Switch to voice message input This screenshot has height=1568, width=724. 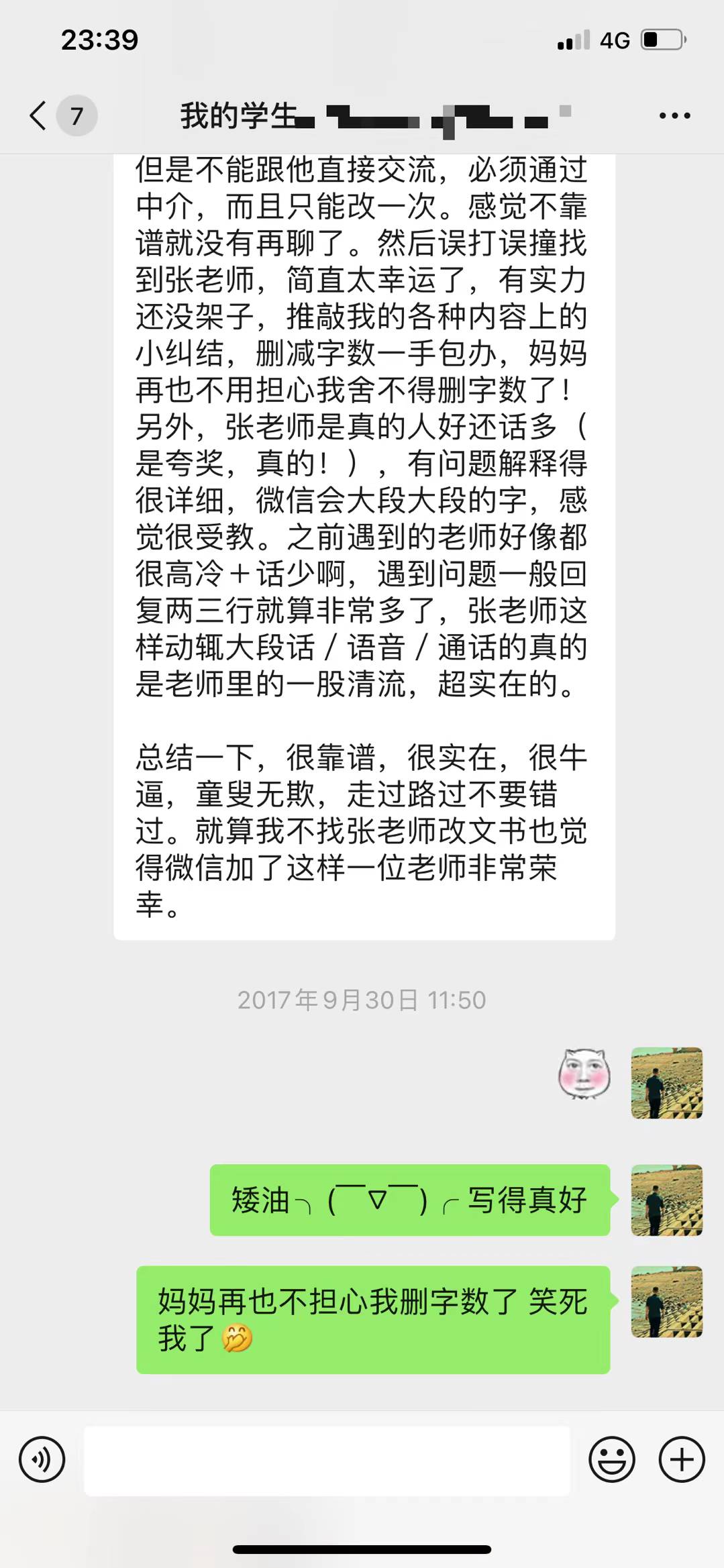(x=42, y=1459)
